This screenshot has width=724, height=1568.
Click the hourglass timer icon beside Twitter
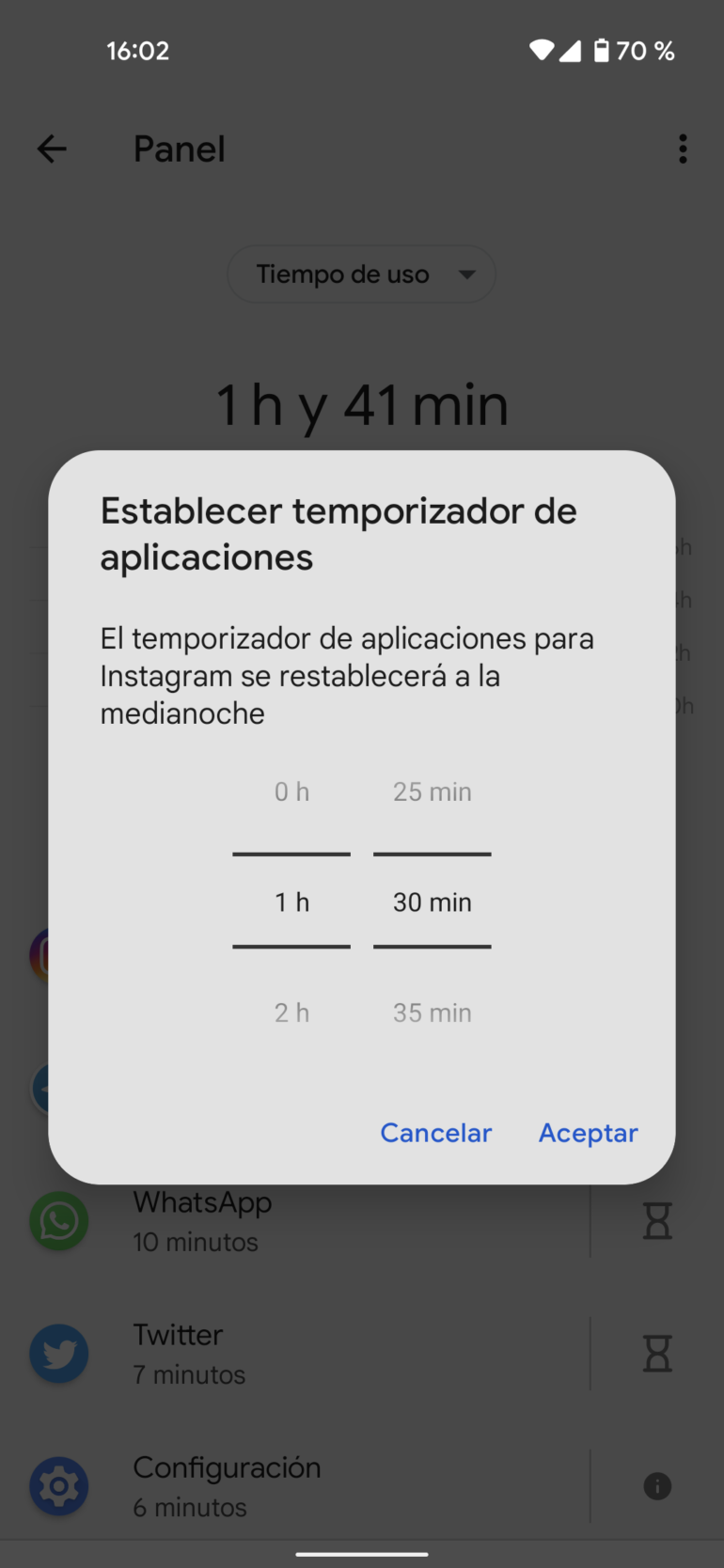(x=656, y=1354)
